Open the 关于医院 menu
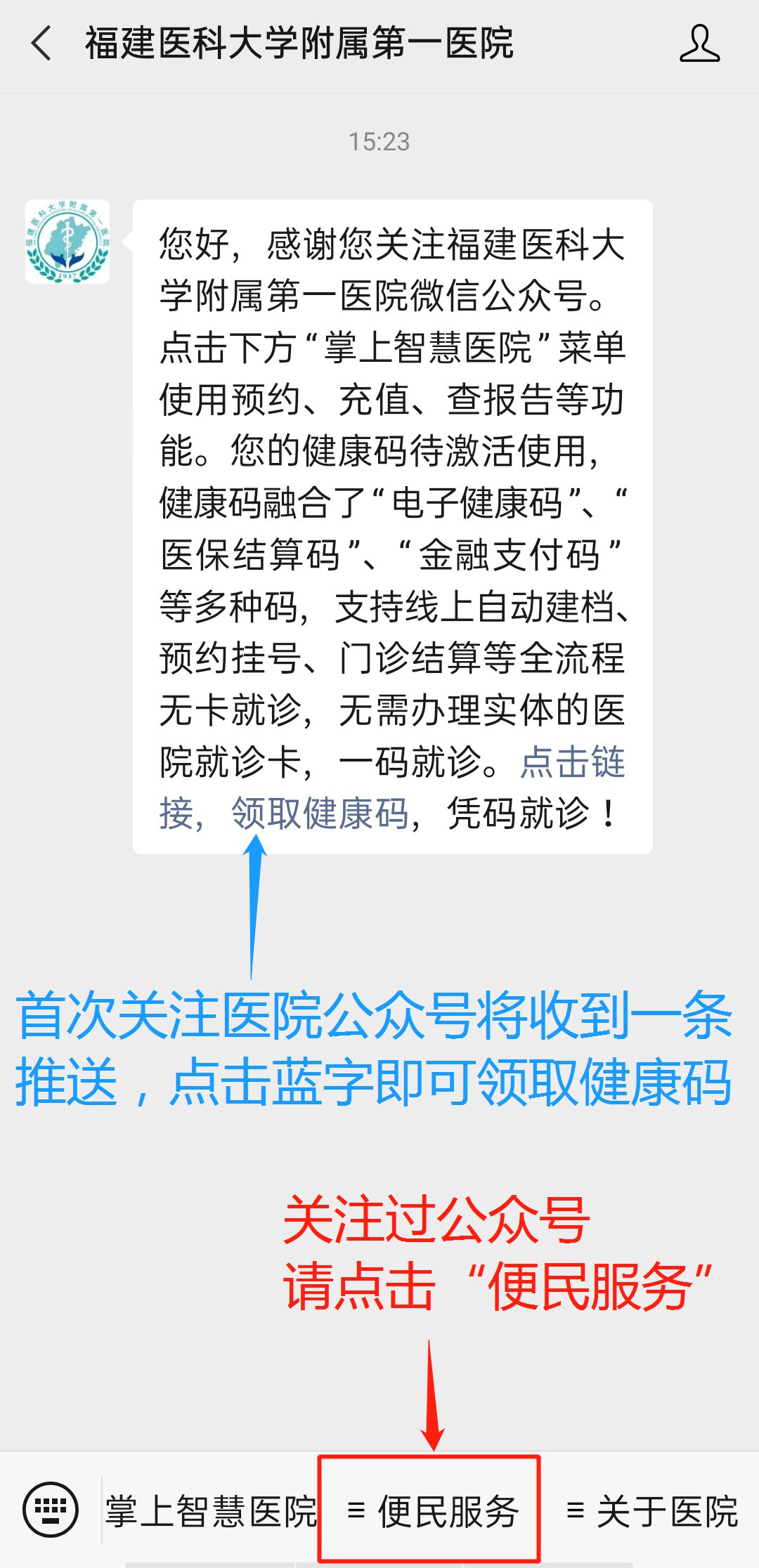This screenshot has height=1568, width=759. point(652,1510)
